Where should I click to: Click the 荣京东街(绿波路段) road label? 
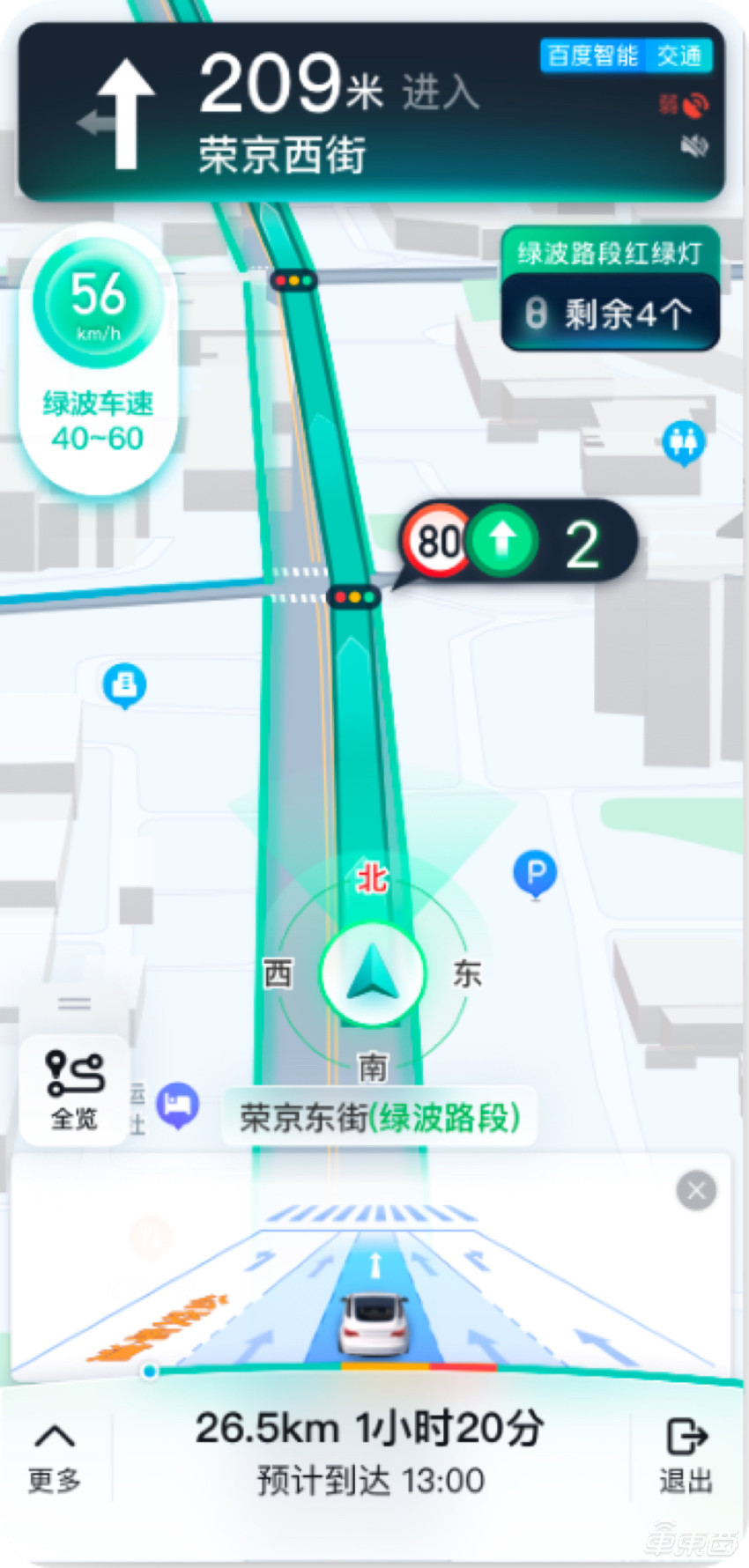coord(379,1117)
